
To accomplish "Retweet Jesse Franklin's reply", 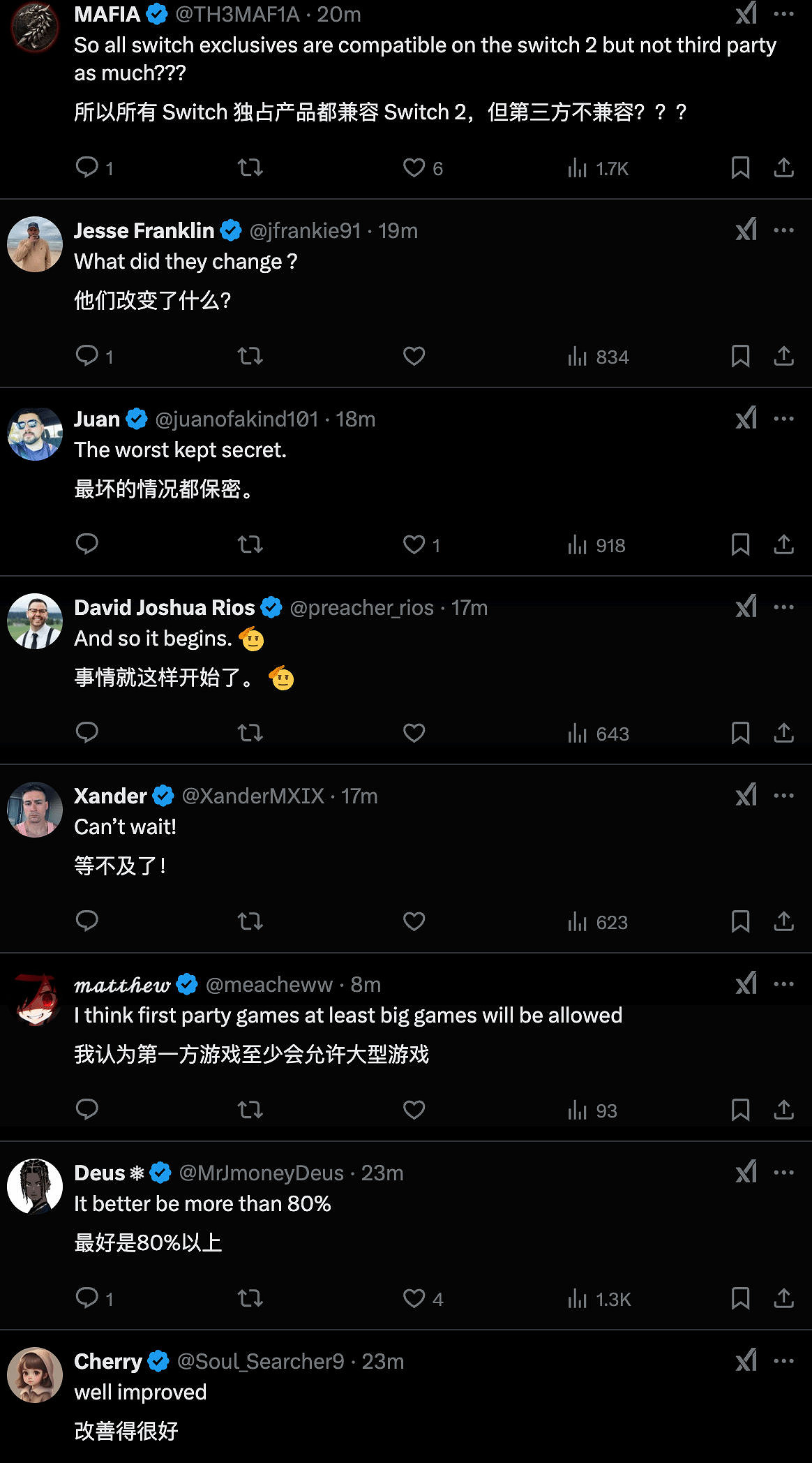I will (x=250, y=356).
